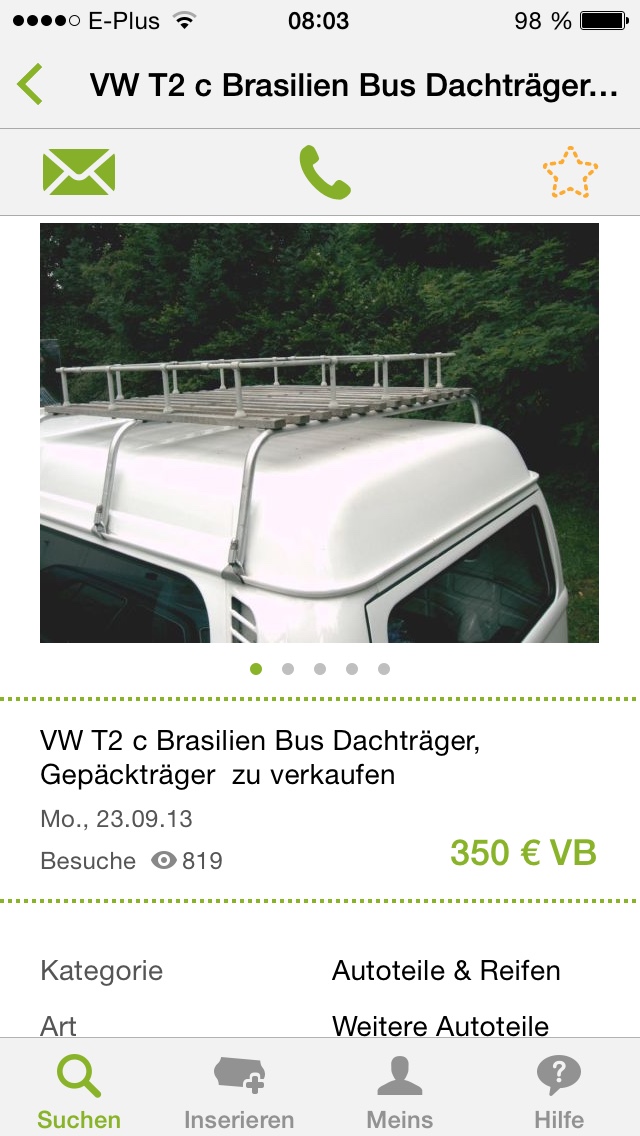Screen dimensions: 640x1136
Task: Email the seller via envelope icon
Action: pyautogui.click(x=79, y=172)
